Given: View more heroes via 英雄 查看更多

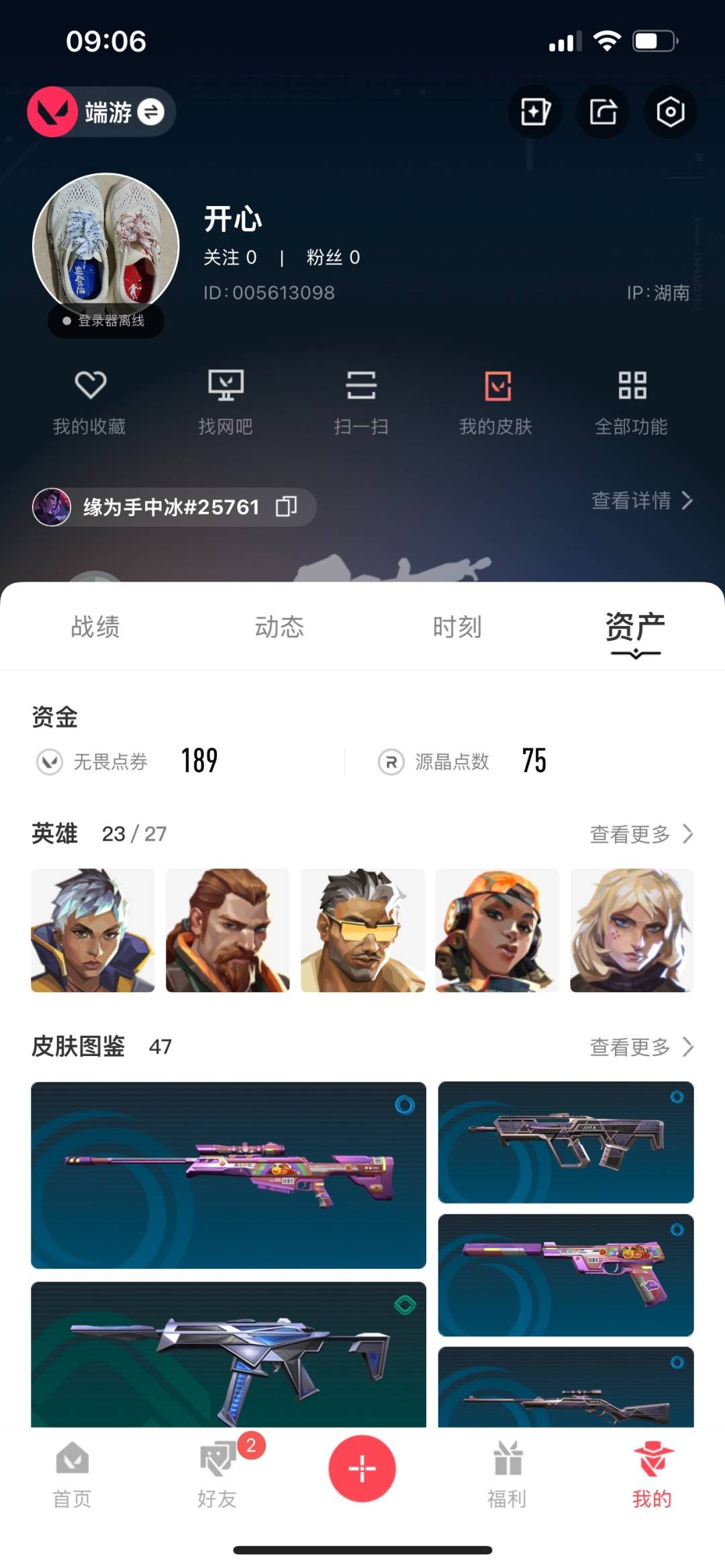Looking at the screenshot, I should coord(642,834).
